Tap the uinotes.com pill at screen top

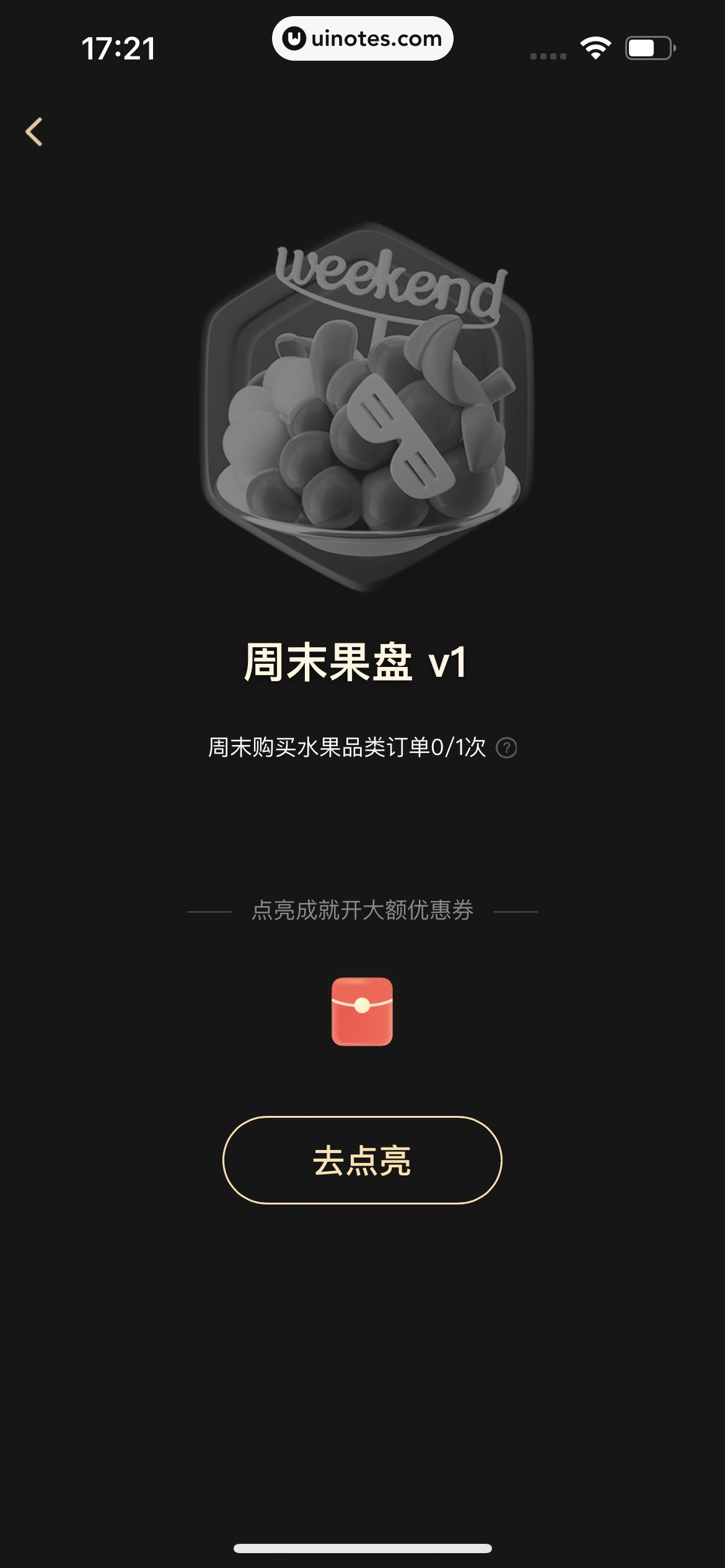(362, 39)
